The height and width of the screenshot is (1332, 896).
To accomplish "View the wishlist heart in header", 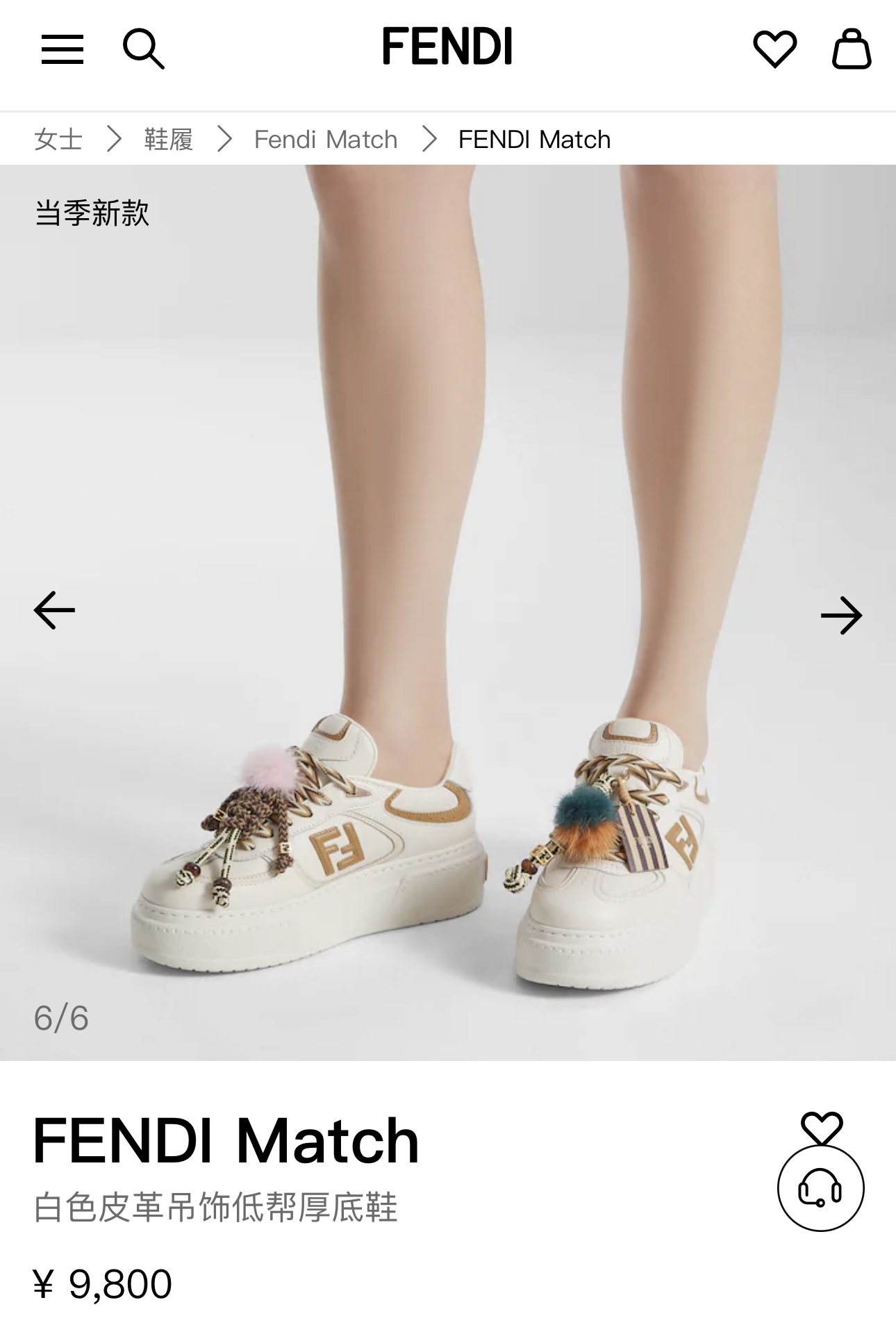I will point(774,49).
